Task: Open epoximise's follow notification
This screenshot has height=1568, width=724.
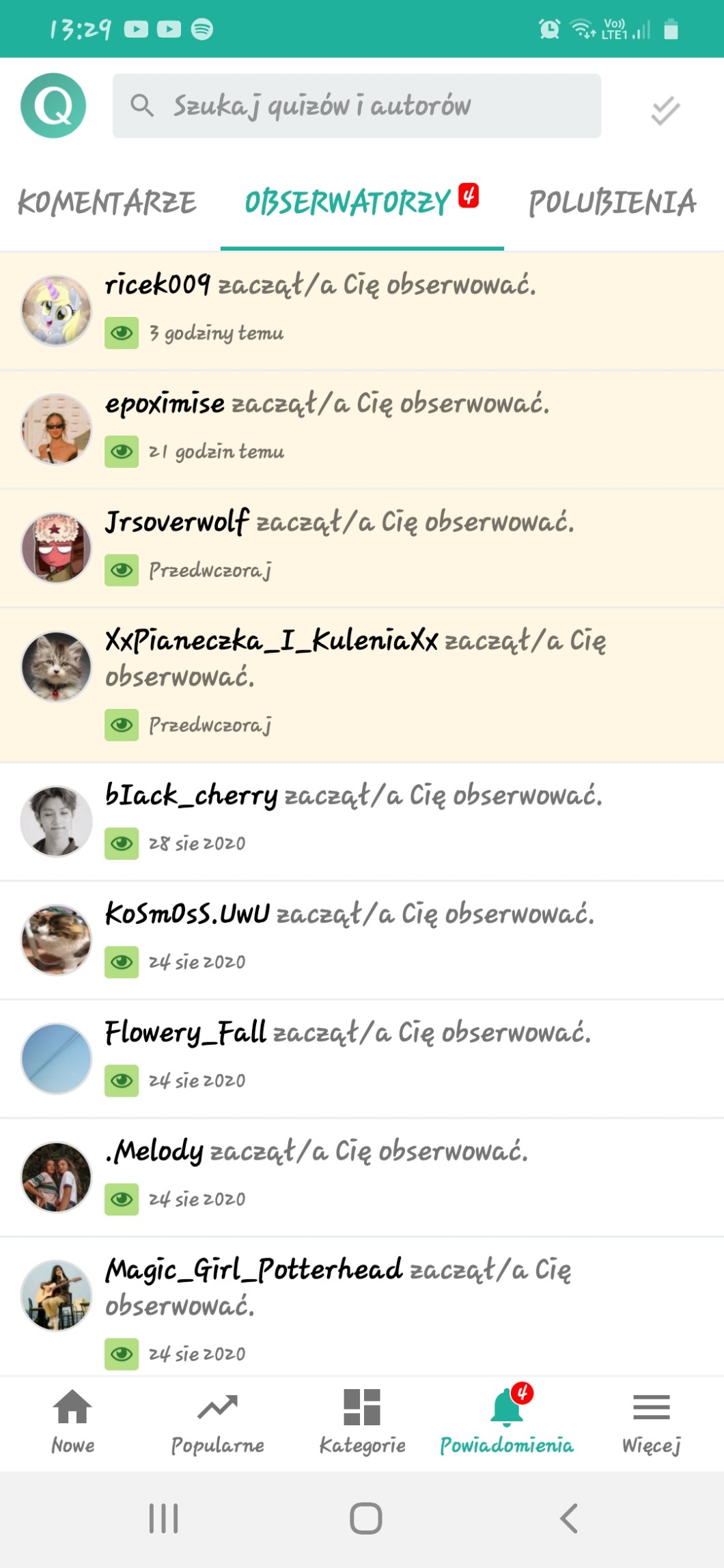Action: 361,430
